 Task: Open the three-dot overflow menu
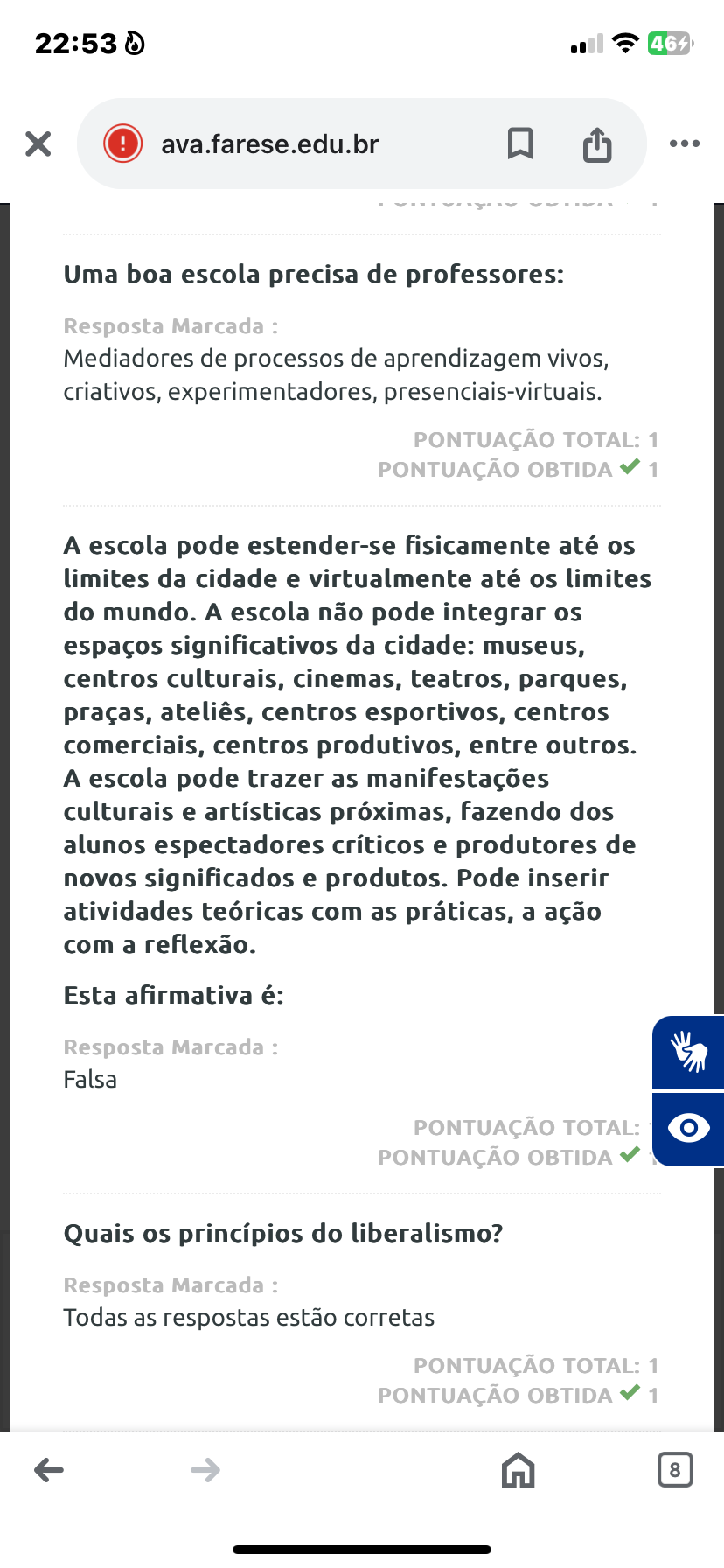pyautogui.click(x=684, y=143)
